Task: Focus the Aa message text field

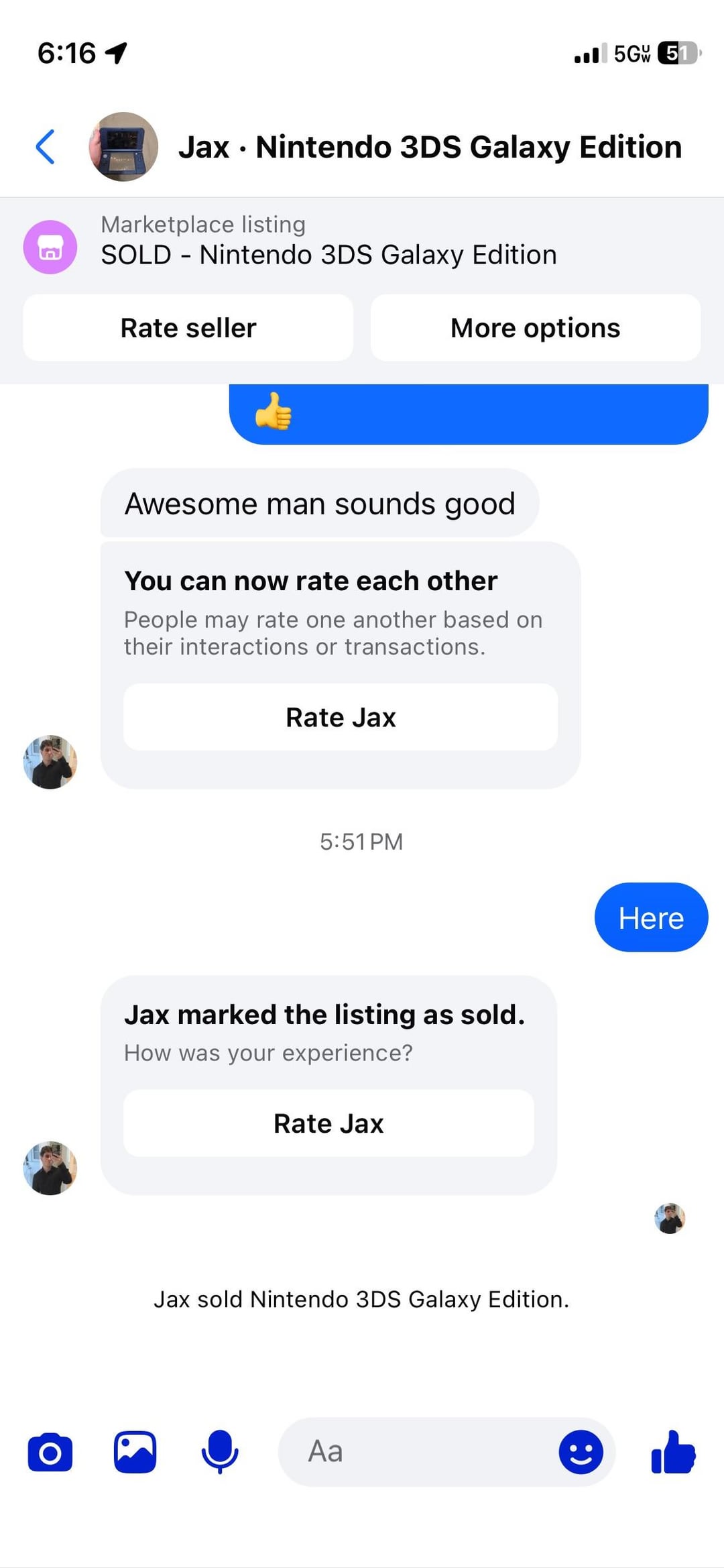Action: tap(416, 1452)
